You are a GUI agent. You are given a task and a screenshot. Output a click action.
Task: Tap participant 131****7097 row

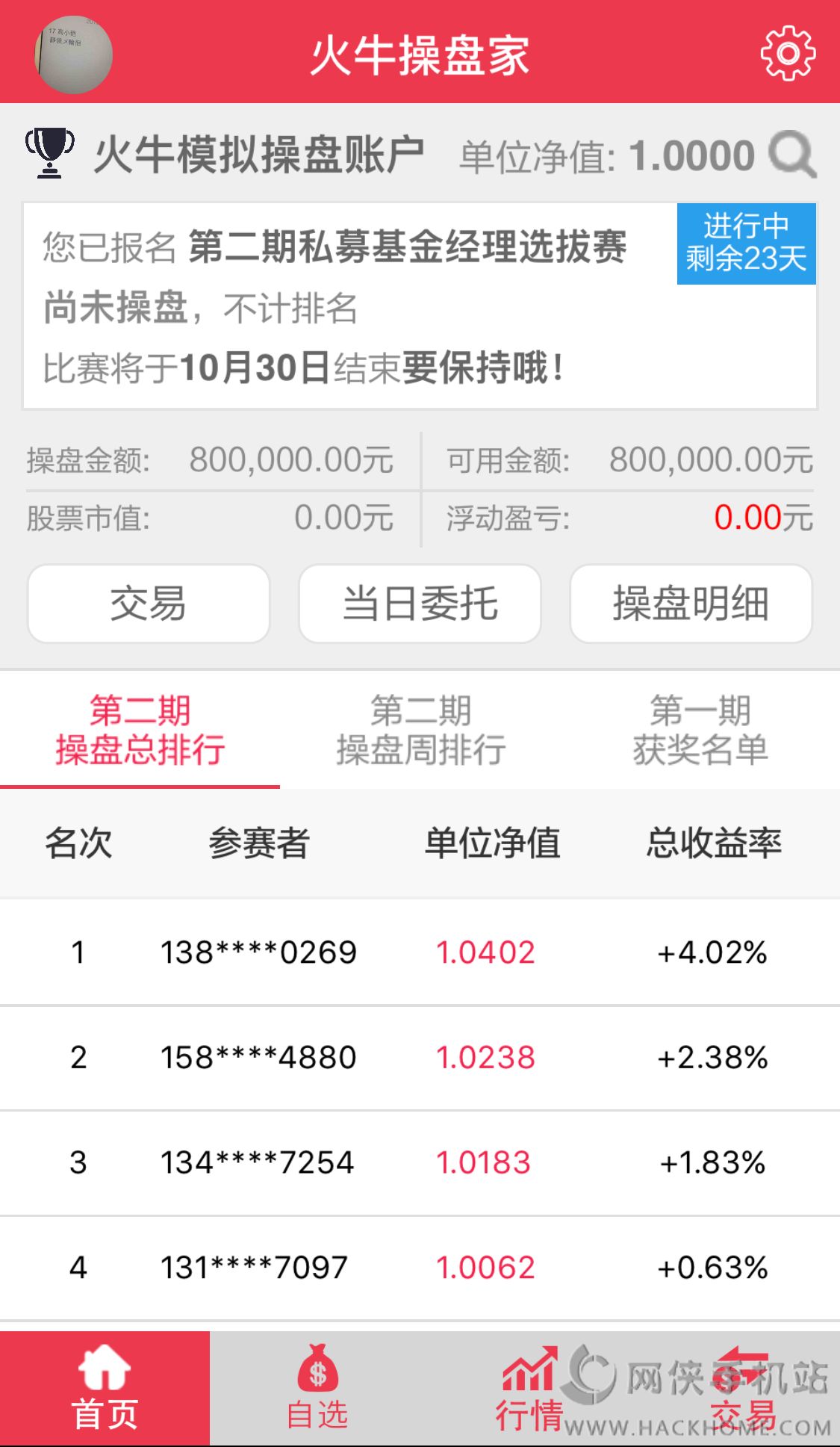tap(420, 1268)
